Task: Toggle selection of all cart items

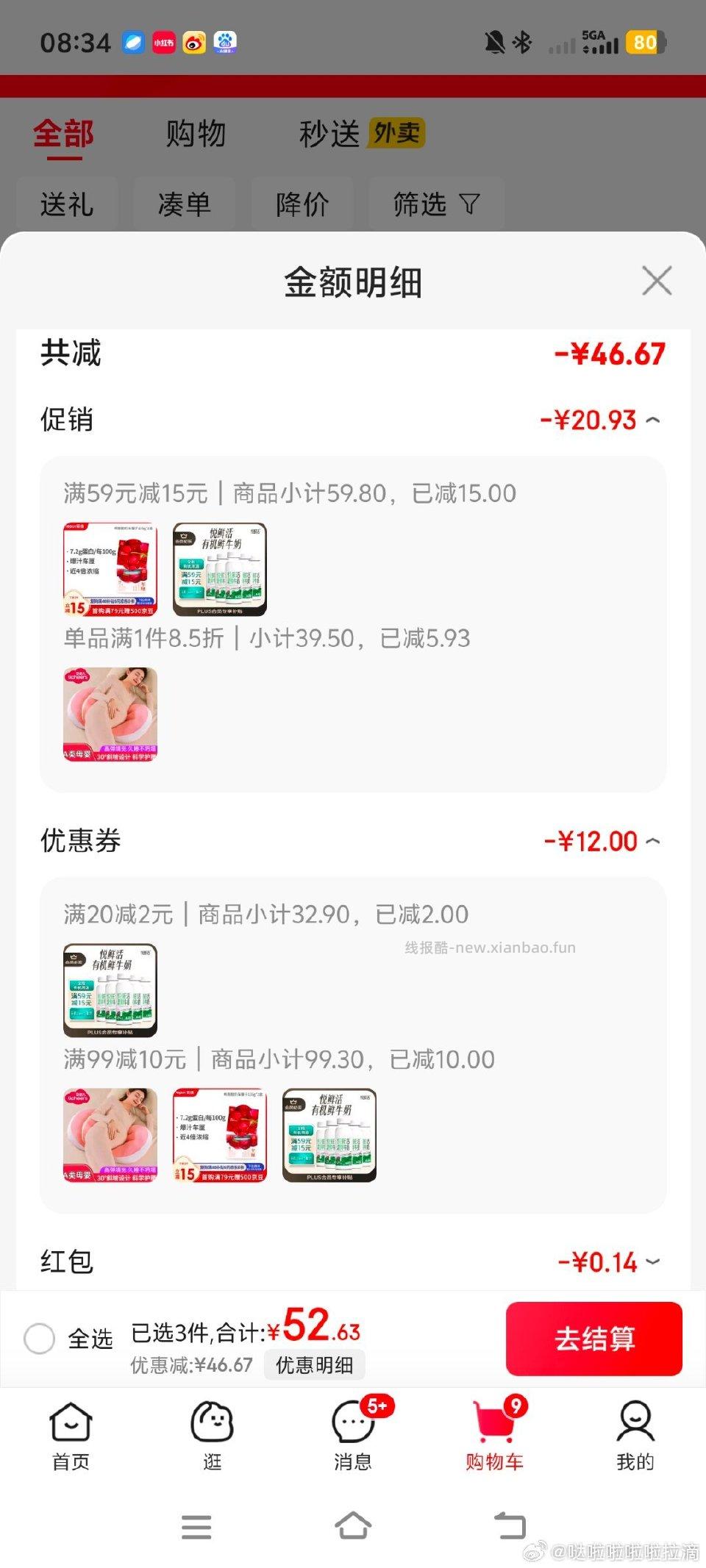Action: click(x=40, y=1338)
